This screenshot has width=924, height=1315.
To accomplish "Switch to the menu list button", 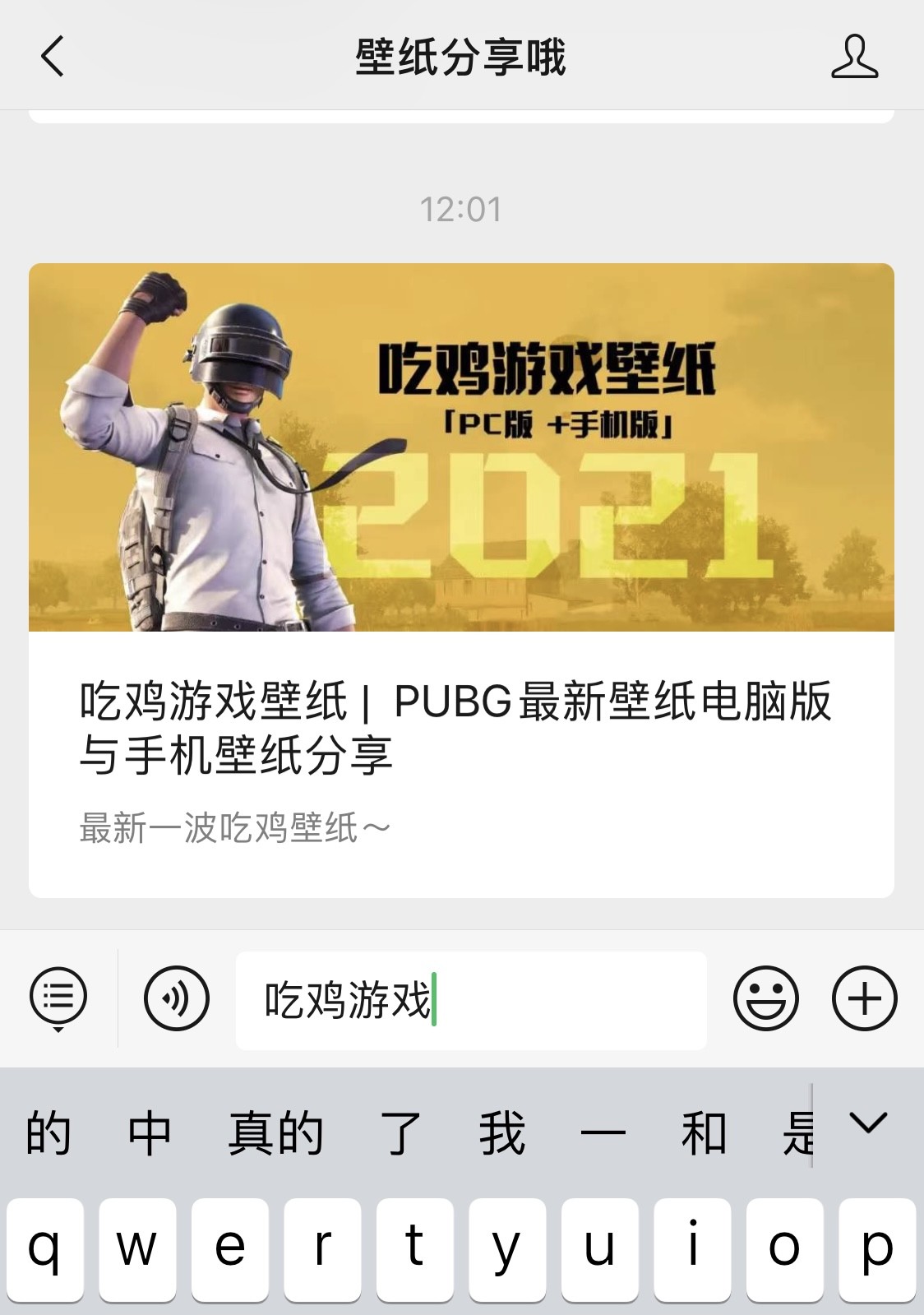I will point(58,998).
